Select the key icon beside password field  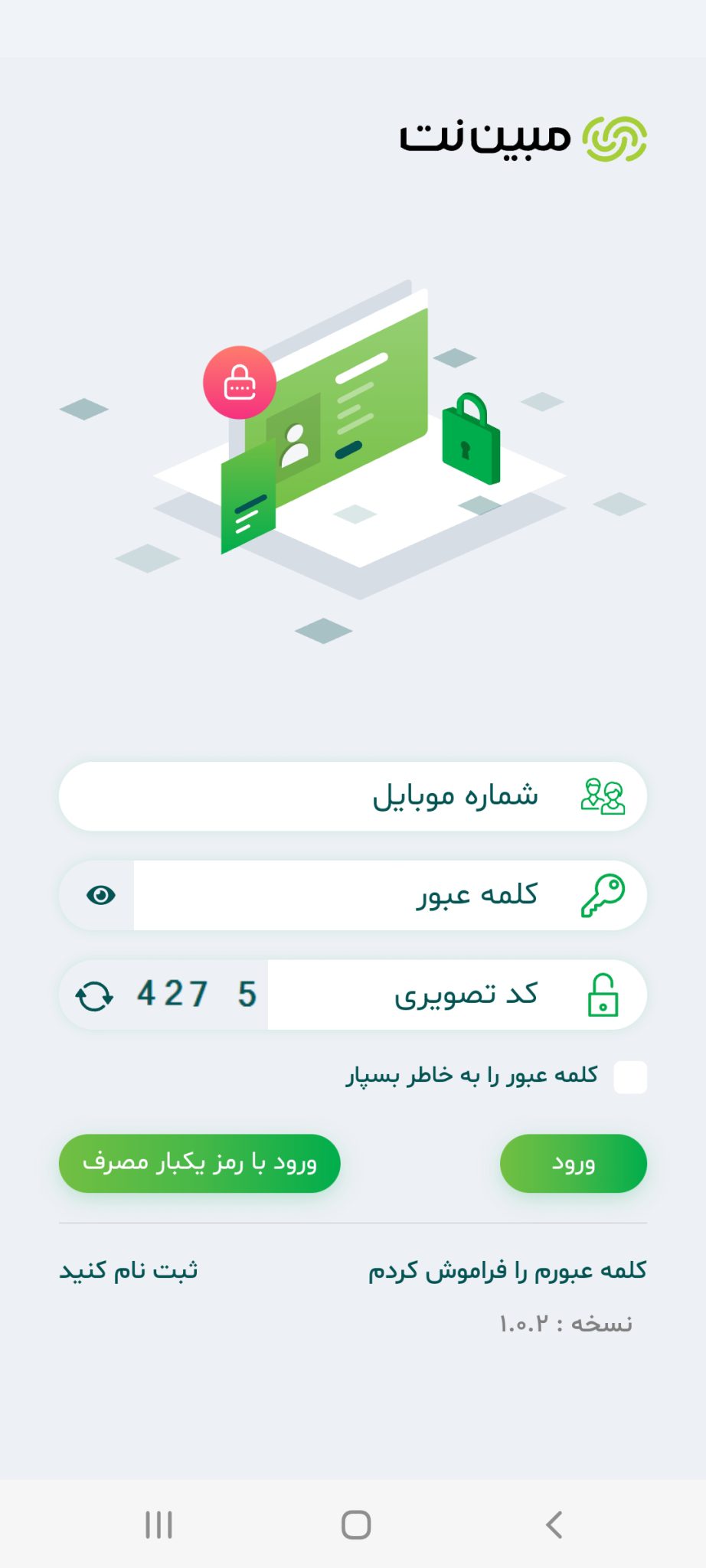(604, 894)
